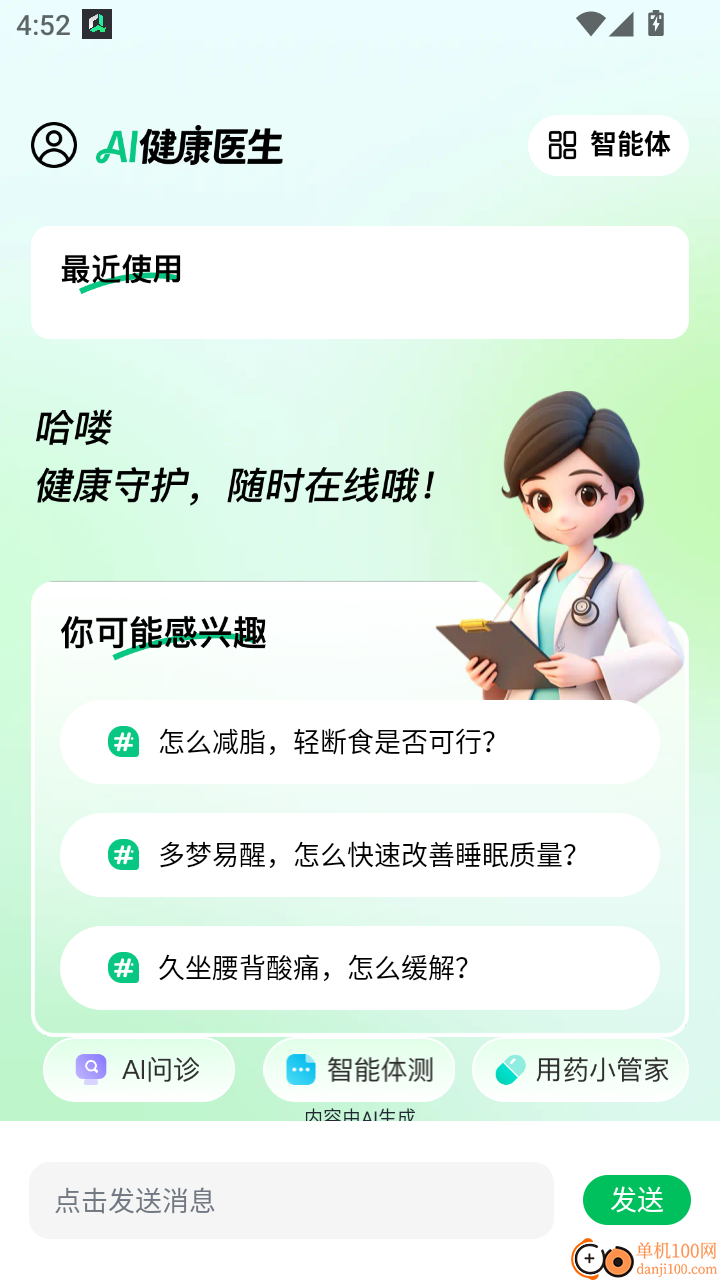720x1280 pixels.
Task: Select the AI问诊 chat icon
Action: tap(92, 1069)
